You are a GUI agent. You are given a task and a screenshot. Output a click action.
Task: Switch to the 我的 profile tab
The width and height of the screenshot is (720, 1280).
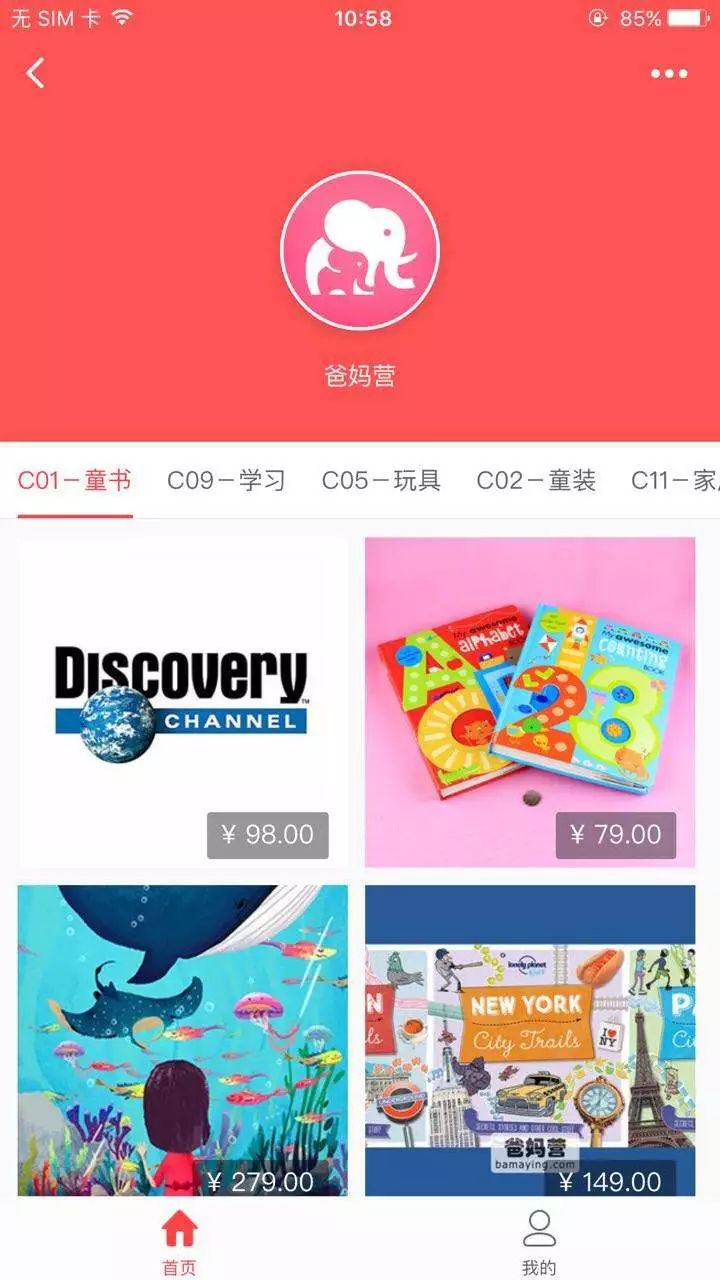click(539, 1242)
